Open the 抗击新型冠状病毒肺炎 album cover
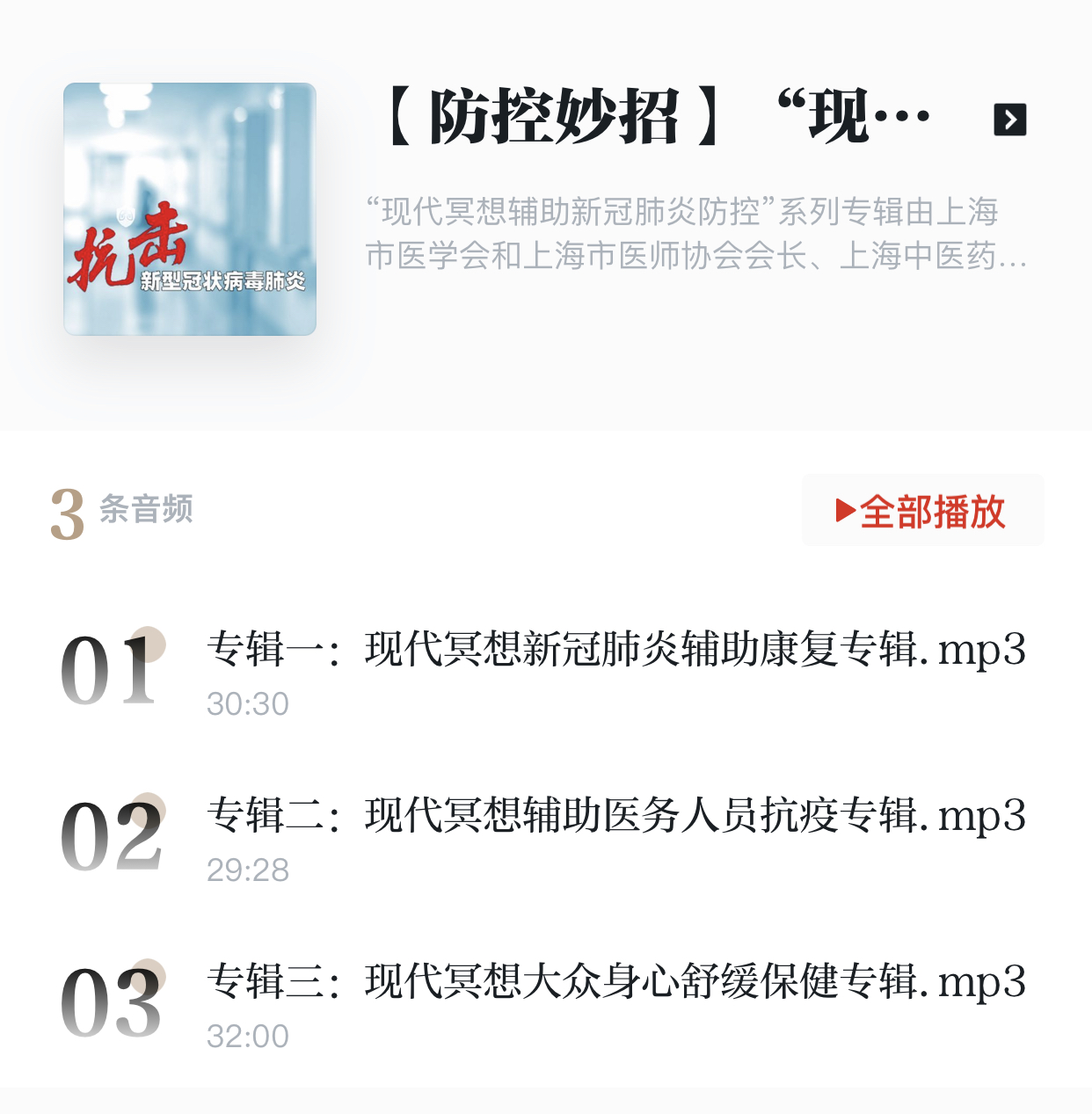The width and height of the screenshot is (1092, 1114). [x=190, y=209]
